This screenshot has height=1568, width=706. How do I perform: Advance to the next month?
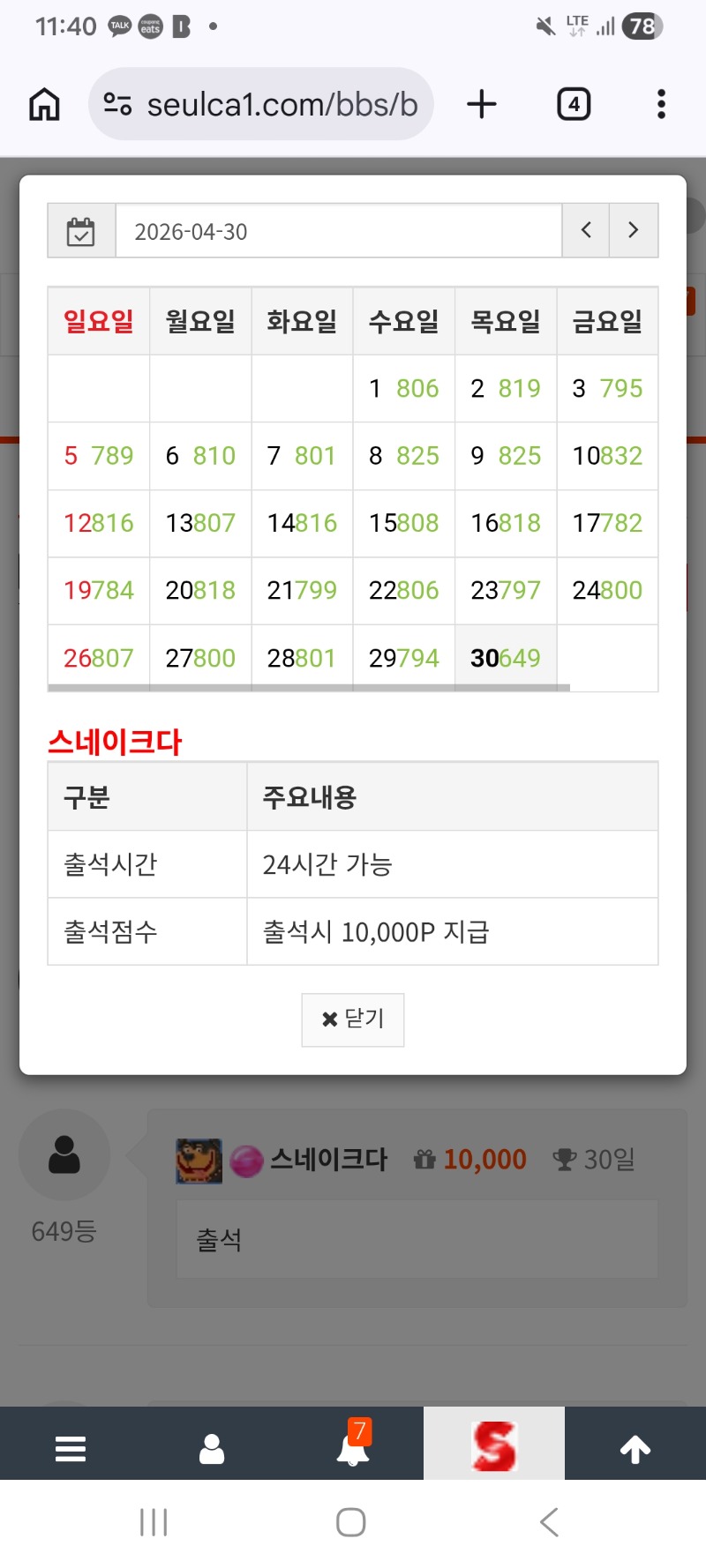(x=634, y=230)
